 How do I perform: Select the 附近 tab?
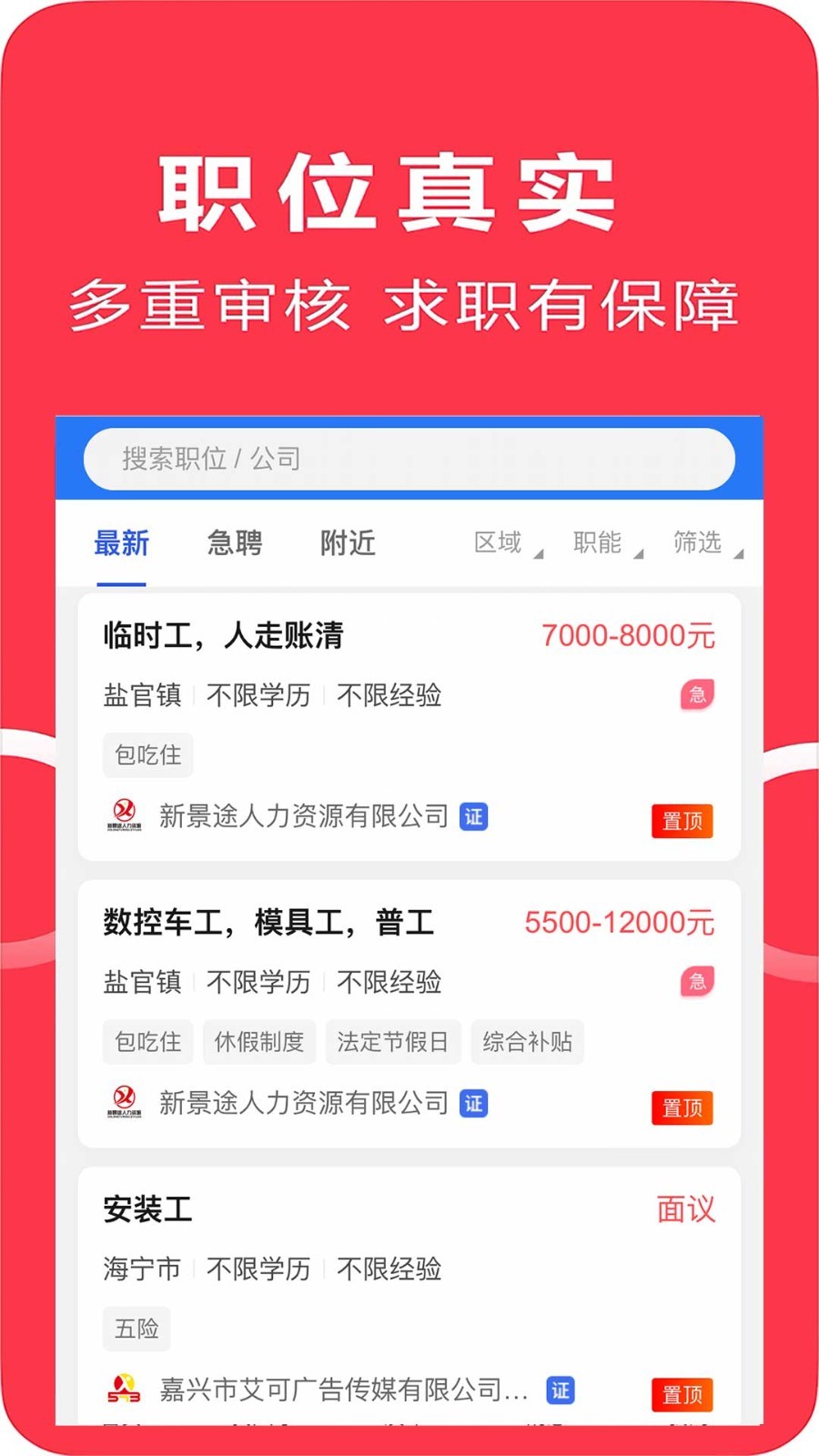point(346,543)
